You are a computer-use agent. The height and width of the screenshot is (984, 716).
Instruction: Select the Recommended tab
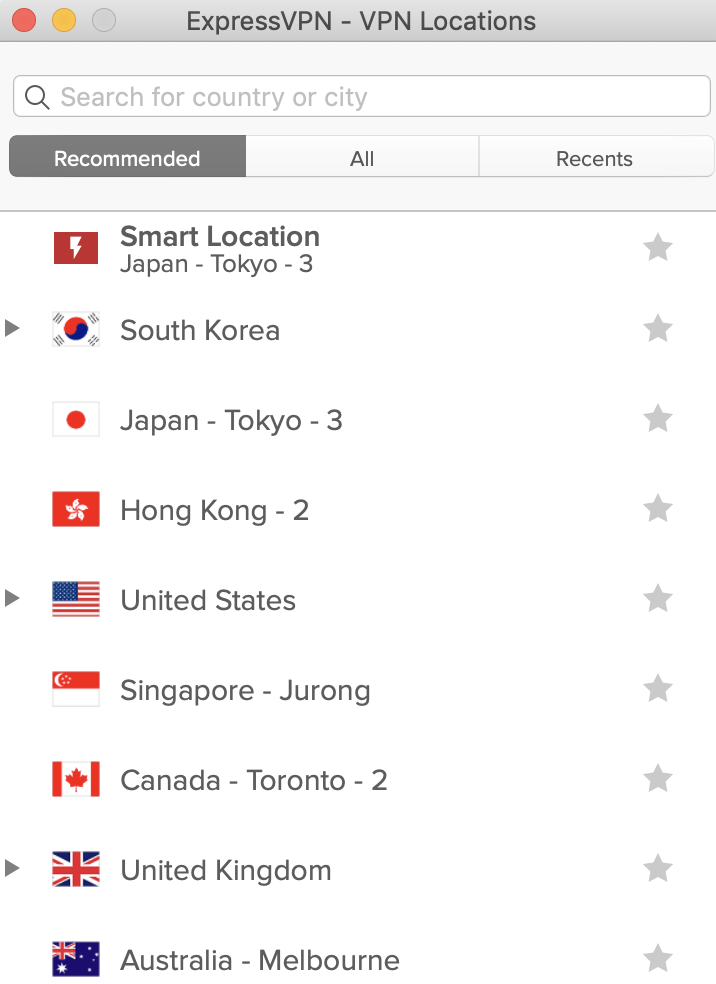click(127, 156)
